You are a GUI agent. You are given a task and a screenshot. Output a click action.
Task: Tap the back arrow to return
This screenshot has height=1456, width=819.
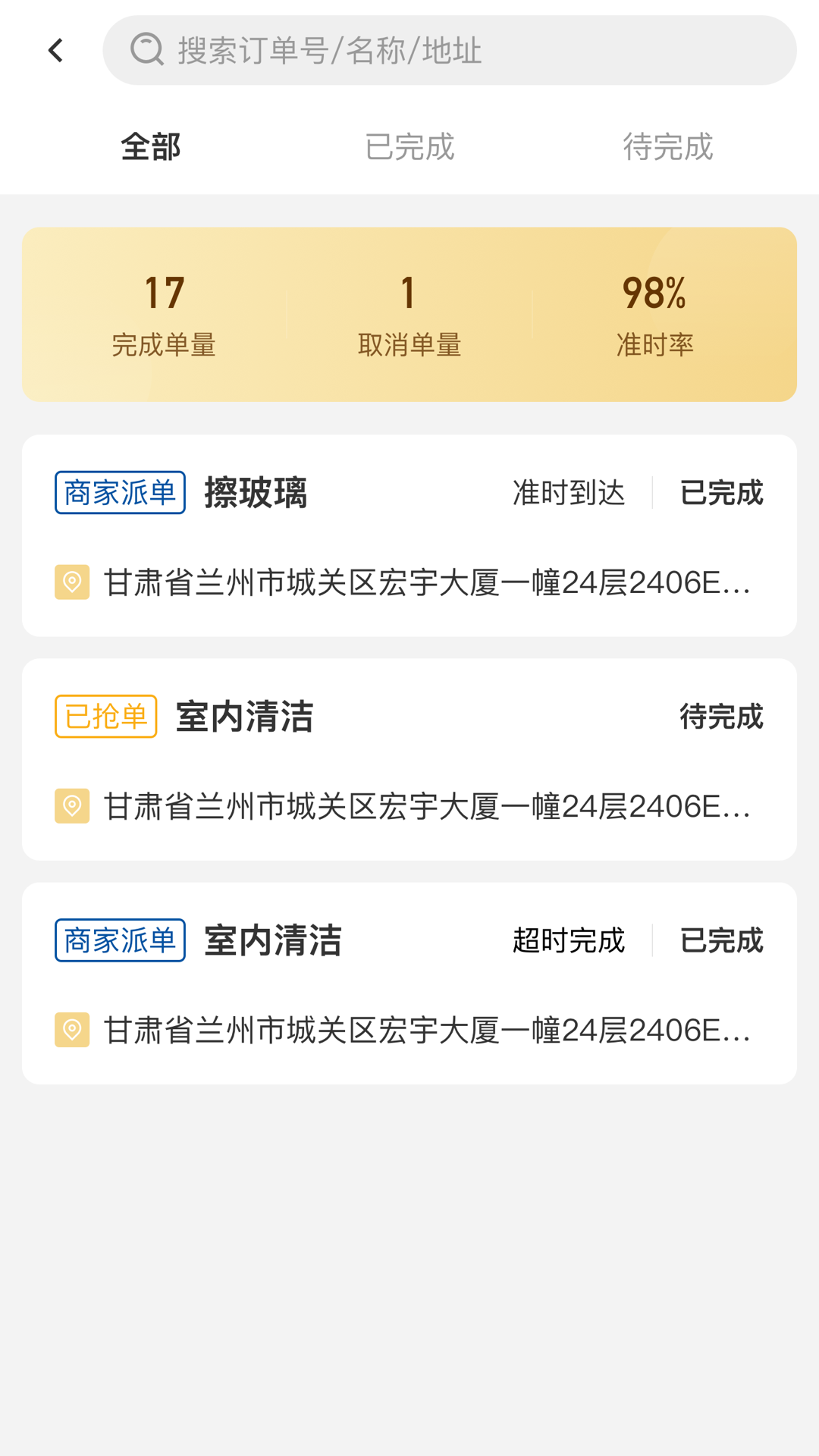pyautogui.click(x=55, y=50)
